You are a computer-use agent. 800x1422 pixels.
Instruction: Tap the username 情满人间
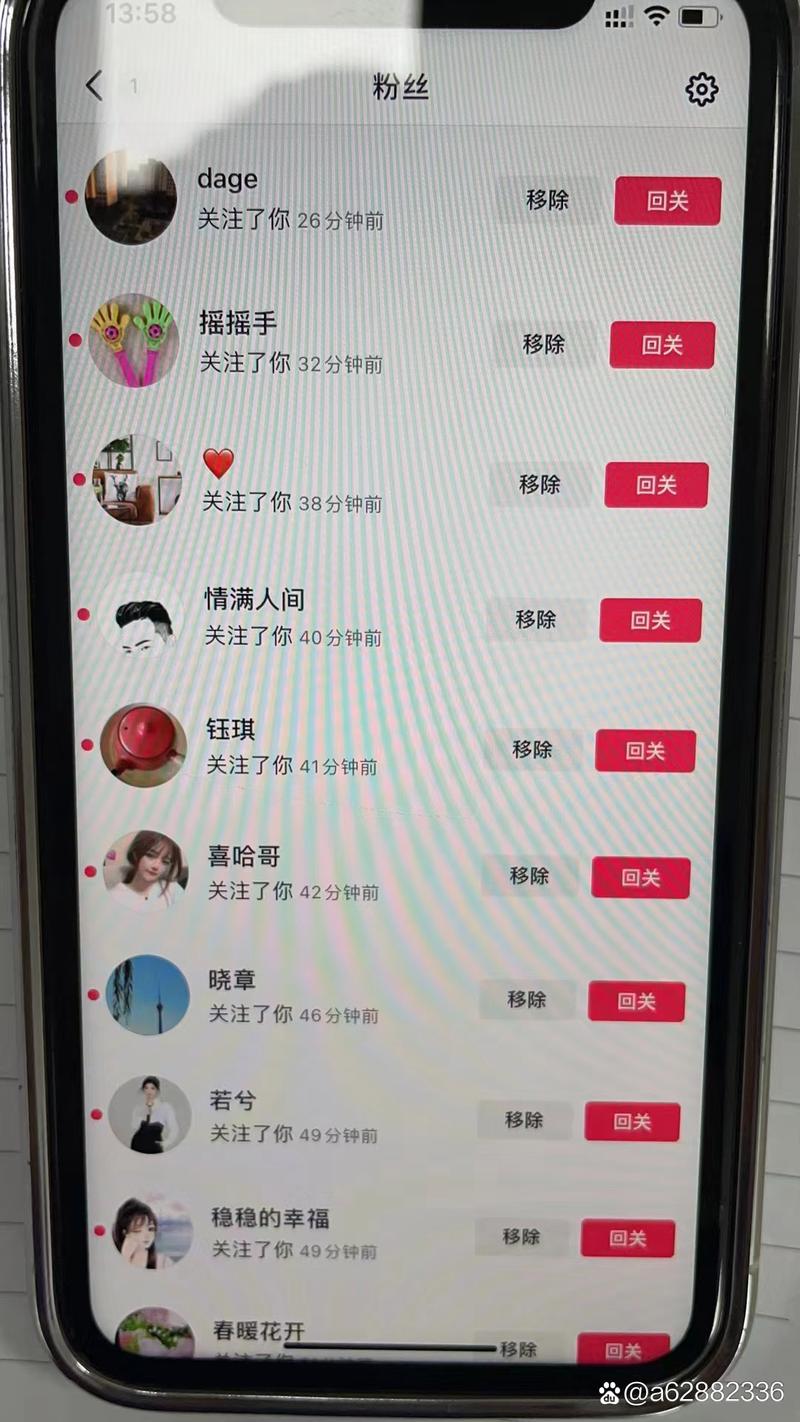point(250,600)
